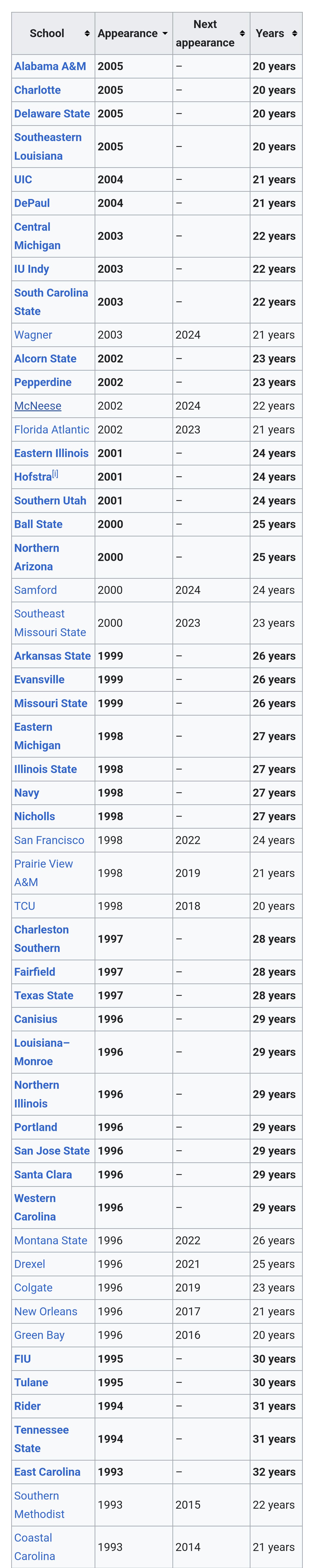
Task: Open the East Carolina link
Action: point(47,1472)
